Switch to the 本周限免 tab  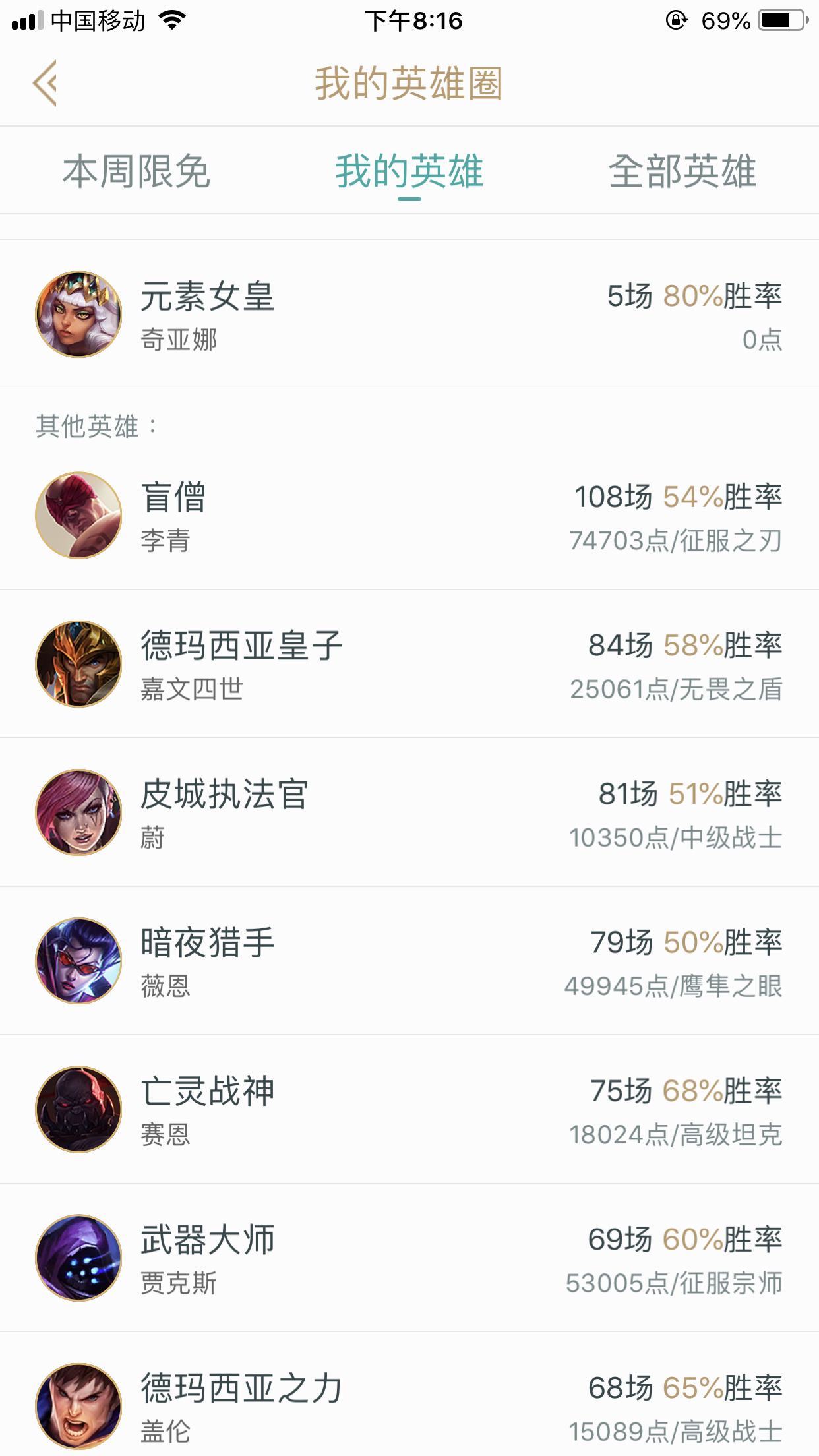point(136,171)
